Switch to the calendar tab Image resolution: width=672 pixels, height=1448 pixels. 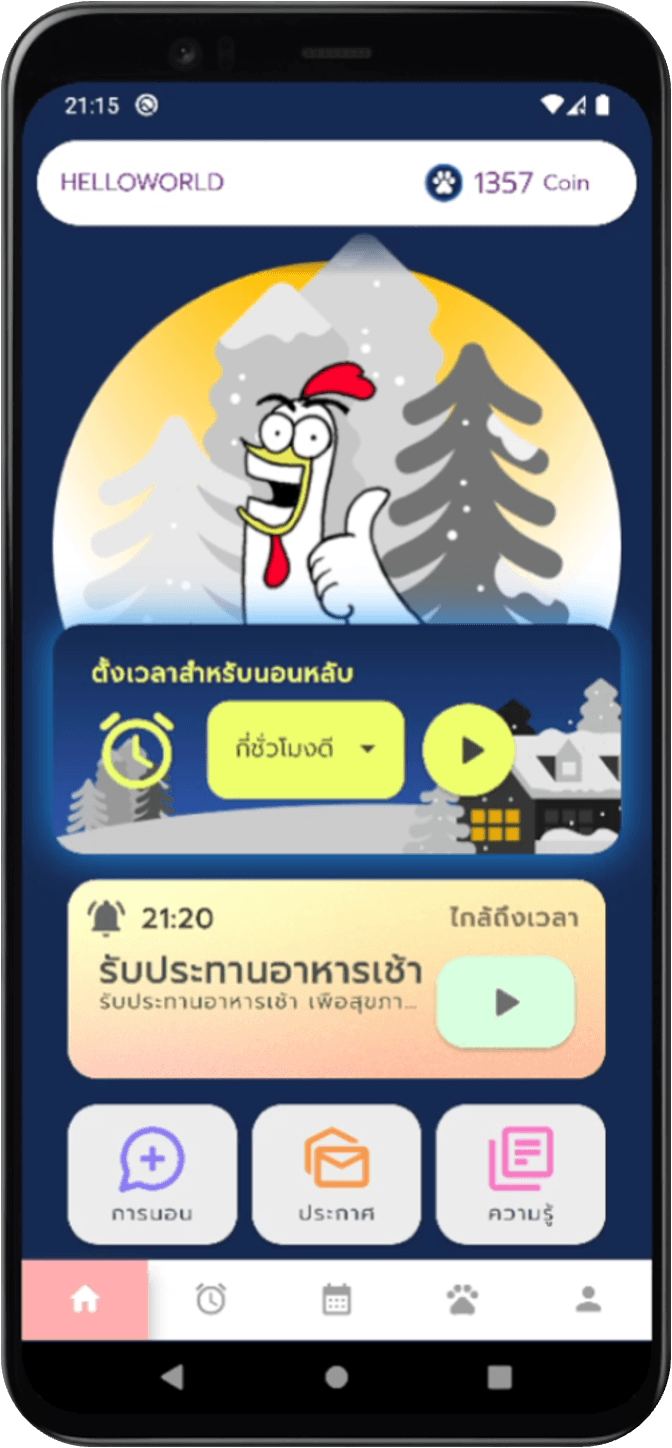point(336,1299)
